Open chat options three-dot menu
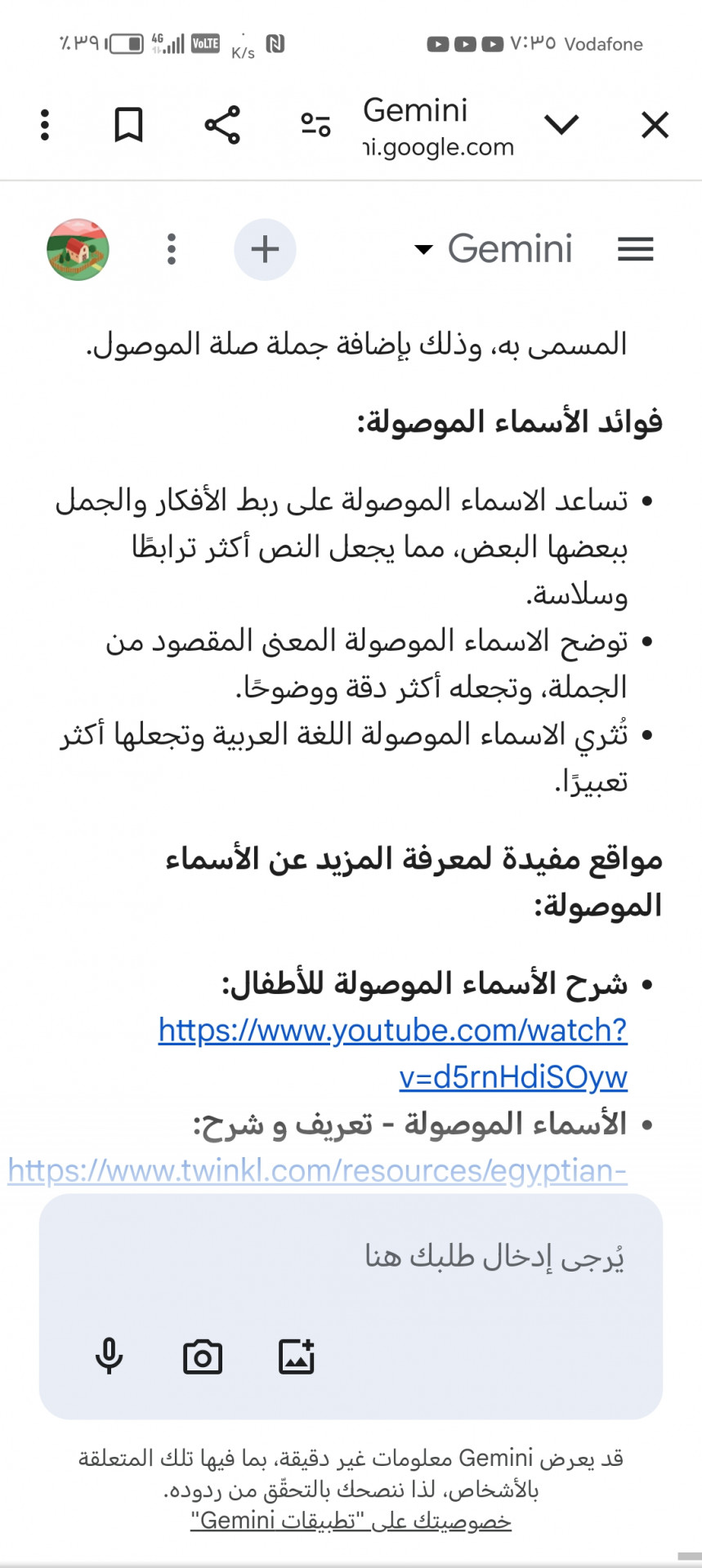 (x=172, y=249)
